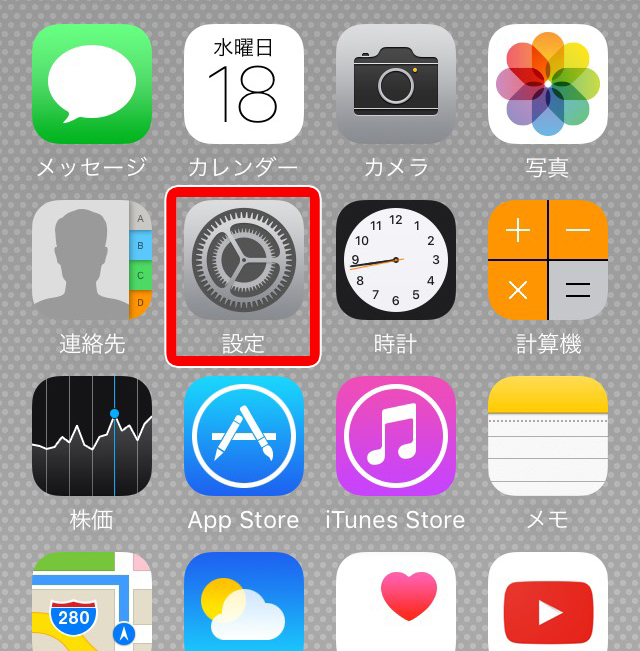Open the メモ notes app
The image size is (640, 651).
[x=548, y=436]
